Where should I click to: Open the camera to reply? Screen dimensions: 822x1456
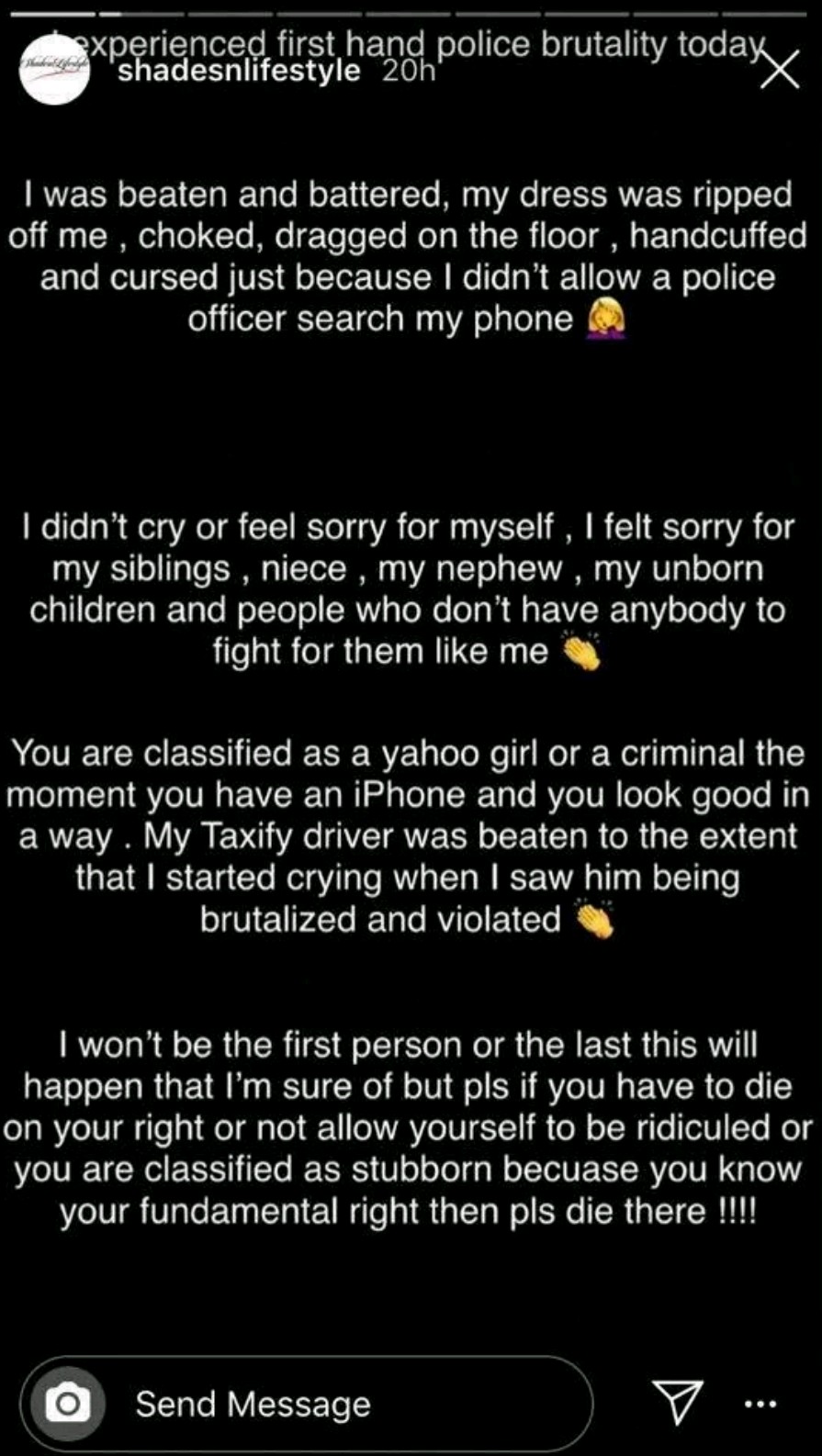pyautogui.click(x=67, y=1404)
